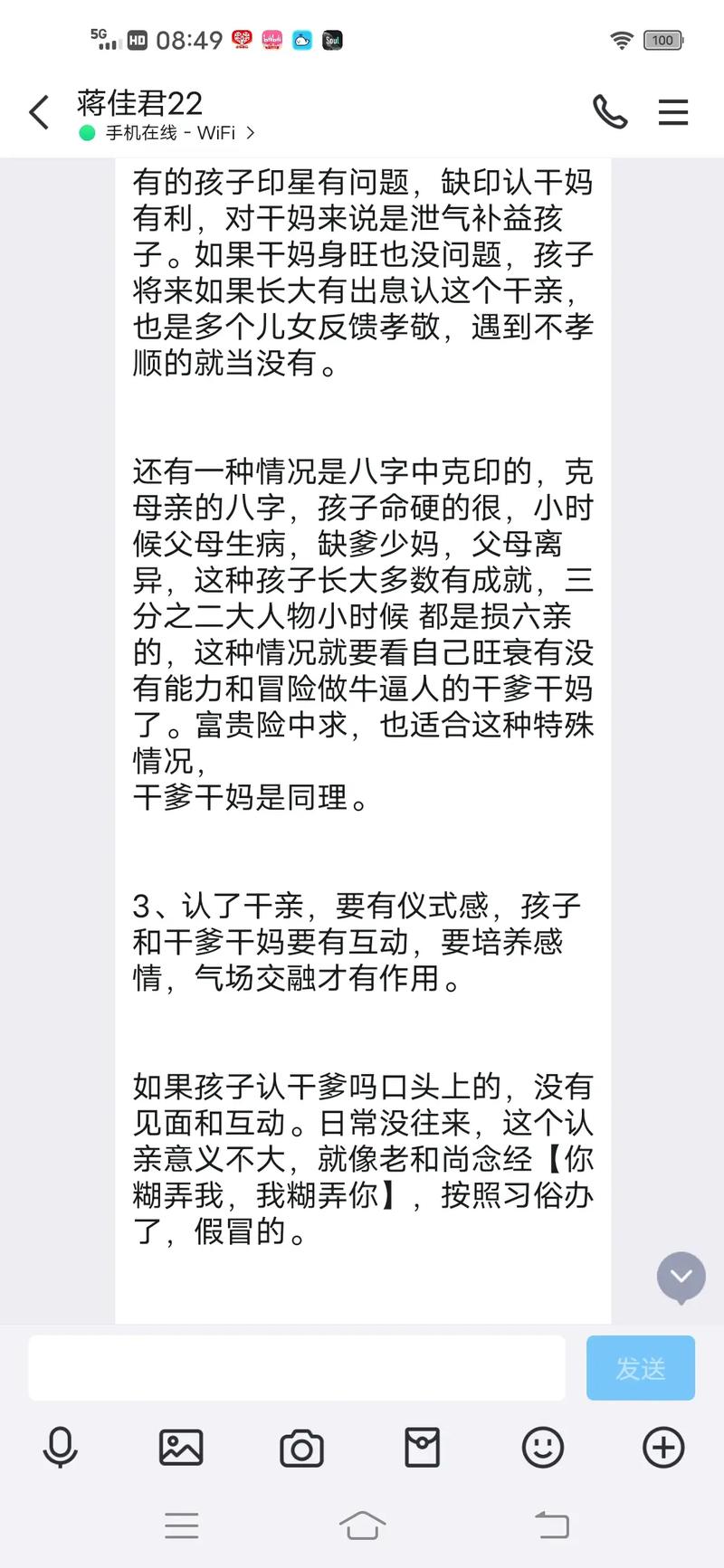Open the camera to take a photo
Viewport: 724px width, 1568px height.
pyautogui.click(x=301, y=1448)
